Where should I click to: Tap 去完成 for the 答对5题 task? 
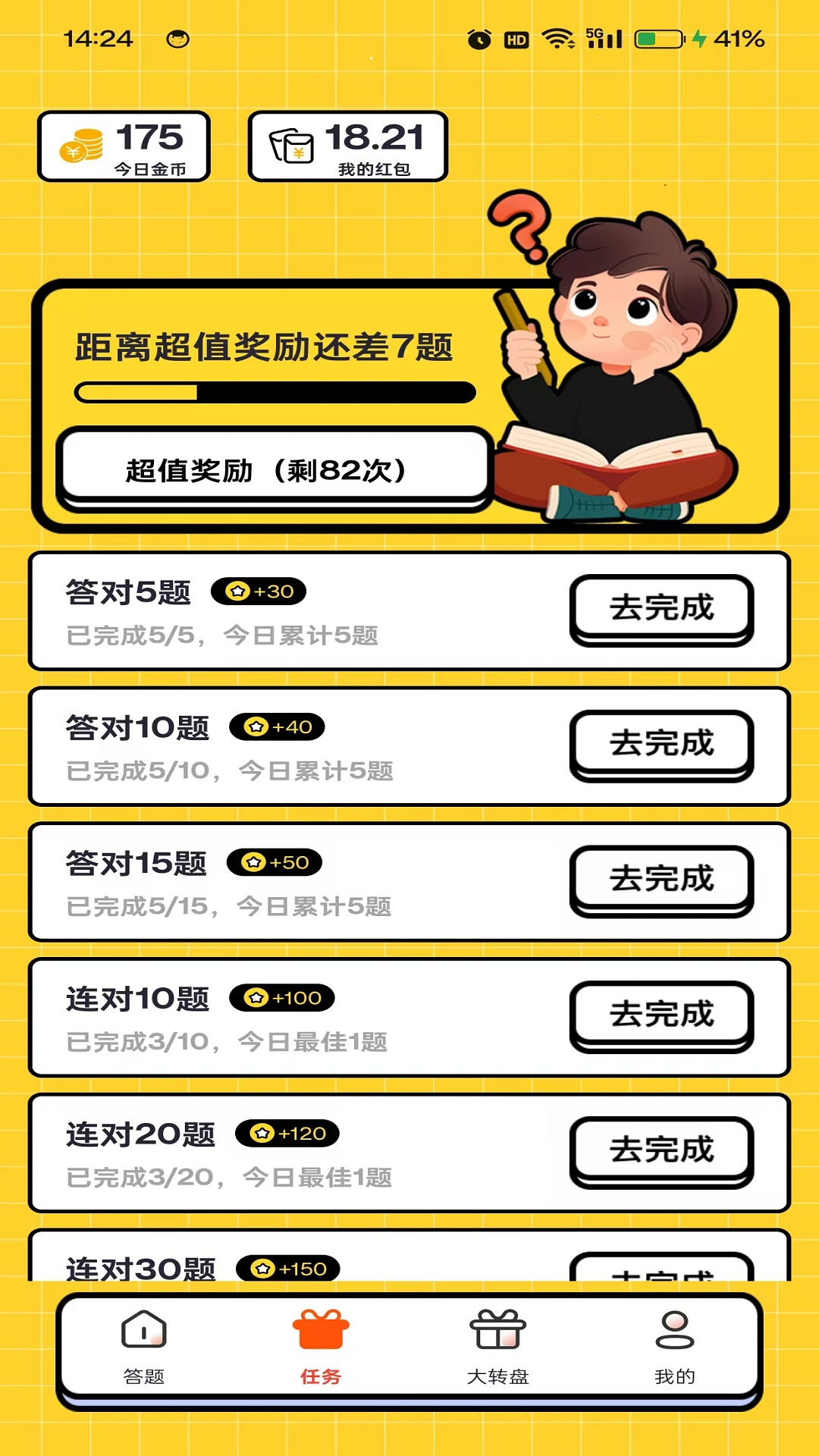[x=661, y=609]
